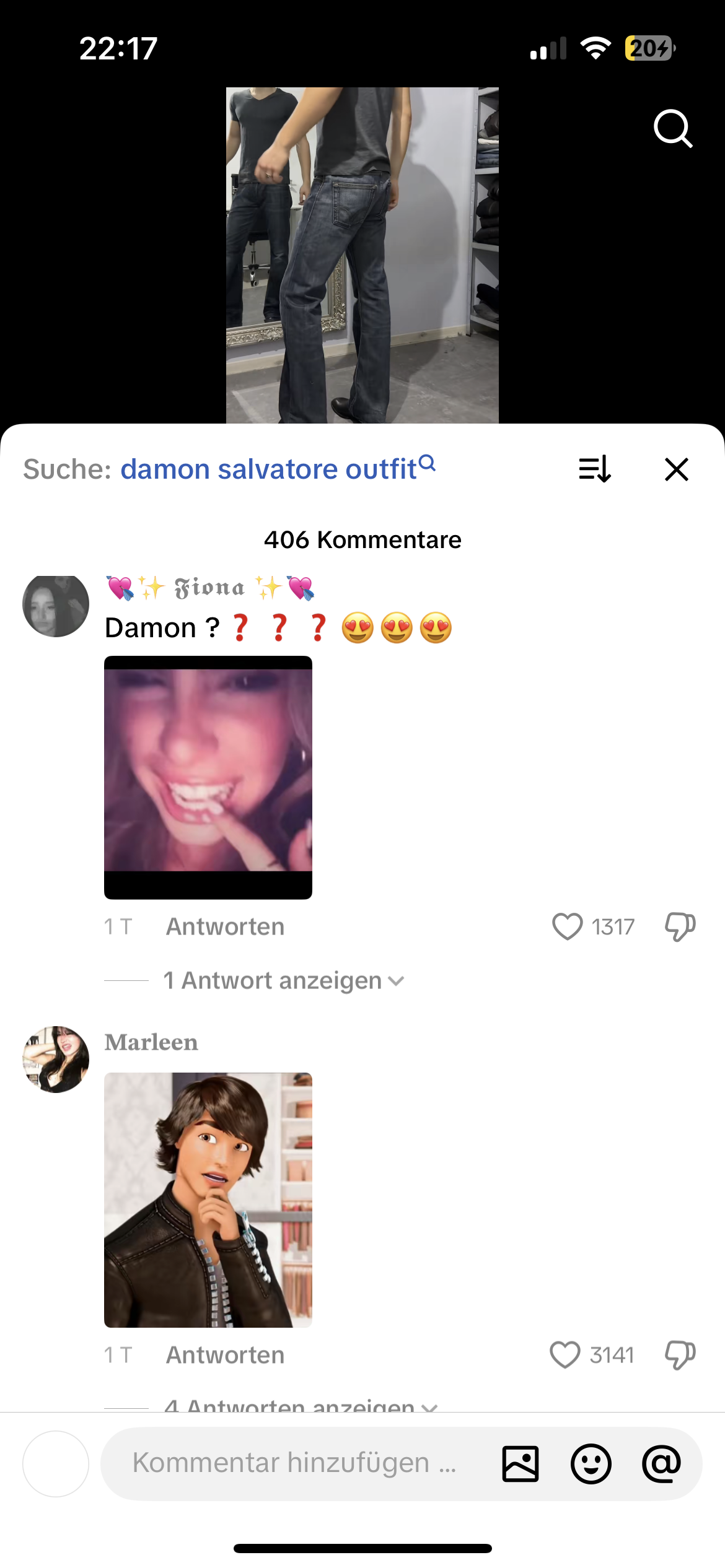Mention a user with the @ icon
The width and height of the screenshot is (725, 1568).
click(x=661, y=1464)
